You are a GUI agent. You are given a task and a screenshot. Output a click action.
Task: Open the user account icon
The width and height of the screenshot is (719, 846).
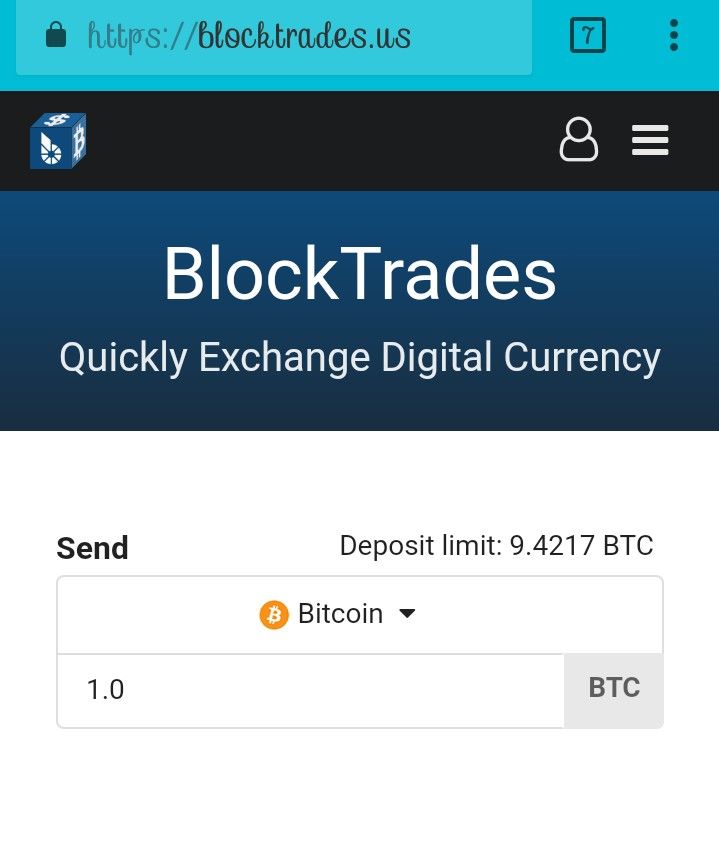578,140
